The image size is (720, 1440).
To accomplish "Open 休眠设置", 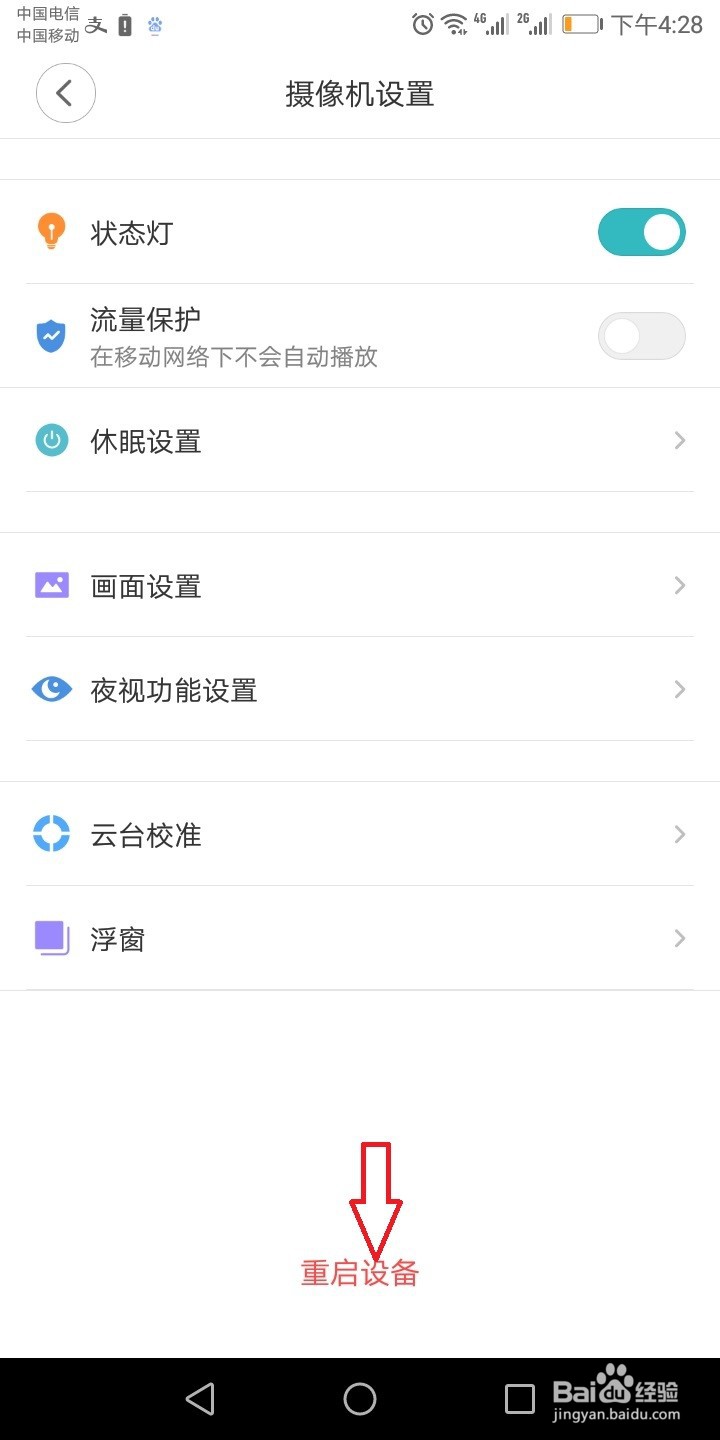I will (360, 441).
